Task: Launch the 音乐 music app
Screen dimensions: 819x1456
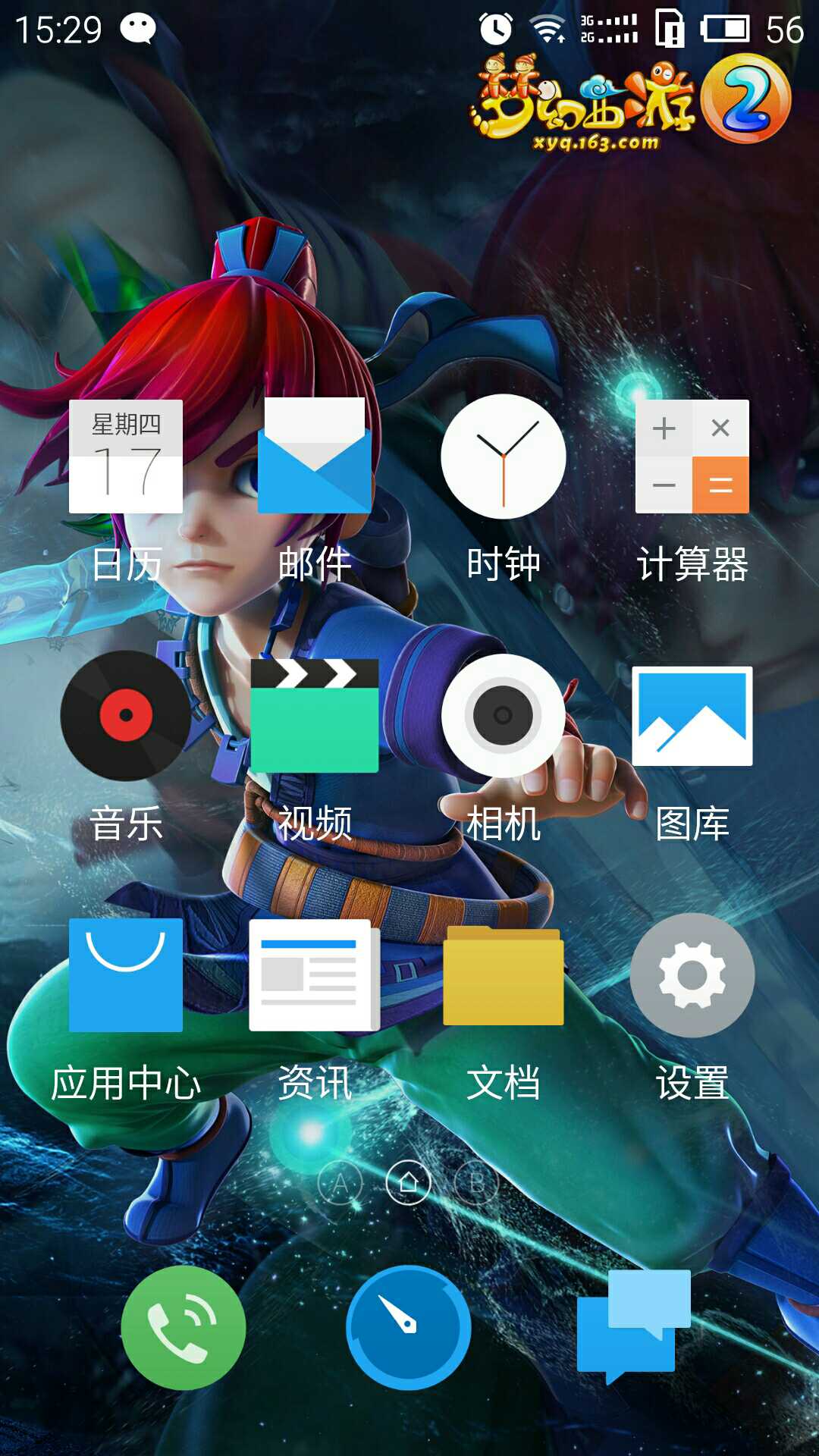Action: point(126,716)
